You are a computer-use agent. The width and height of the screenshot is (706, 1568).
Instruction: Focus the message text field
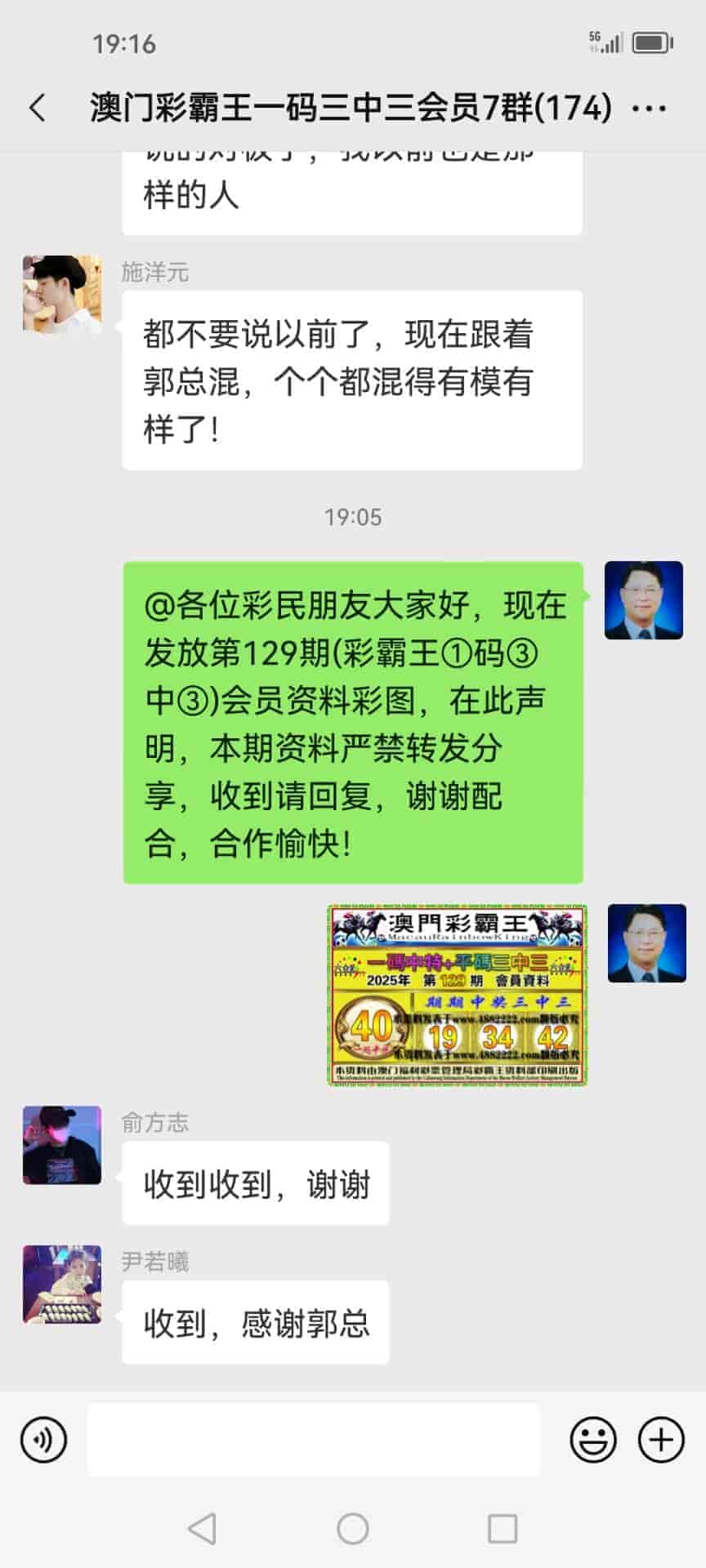[314, 1439]
